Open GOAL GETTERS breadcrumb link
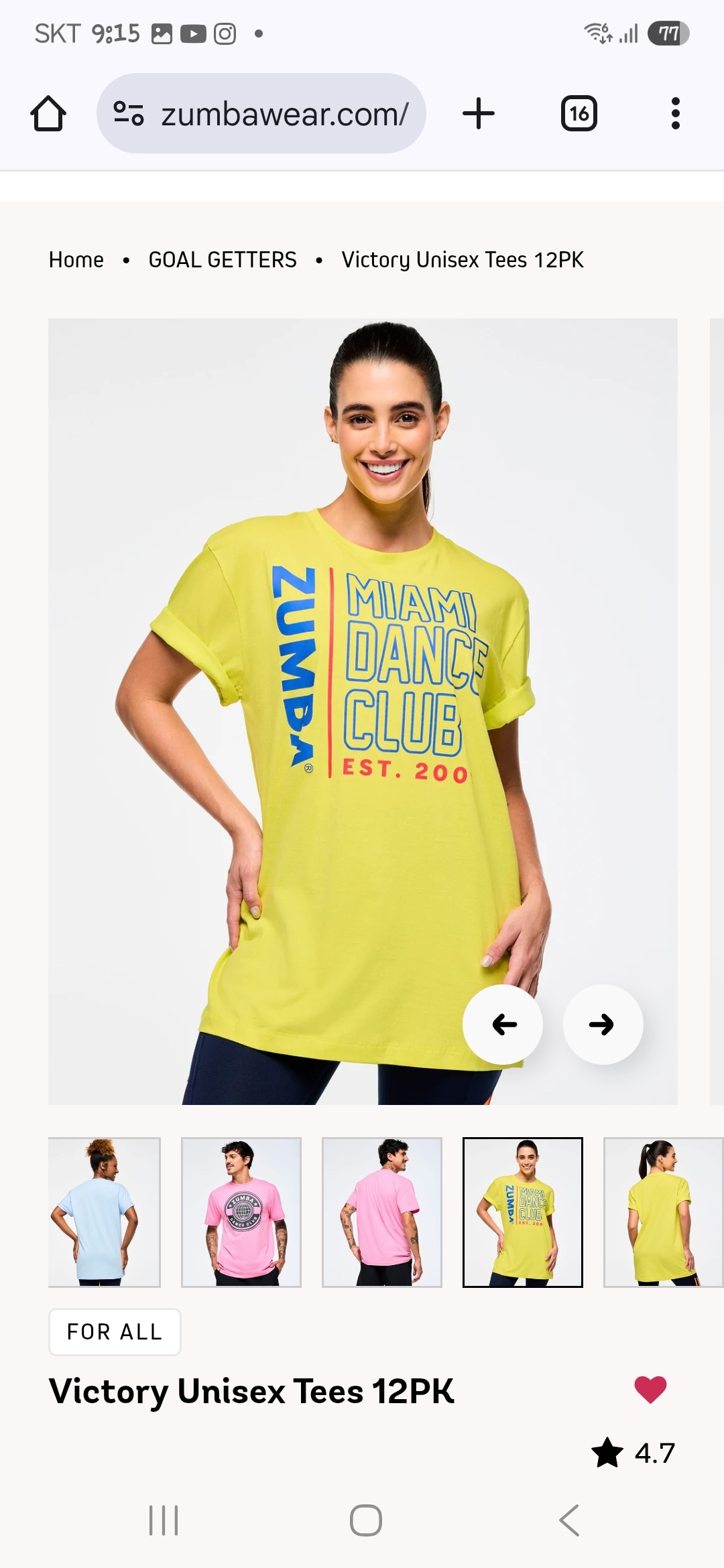724x1568 pixels. click(223, 260)
